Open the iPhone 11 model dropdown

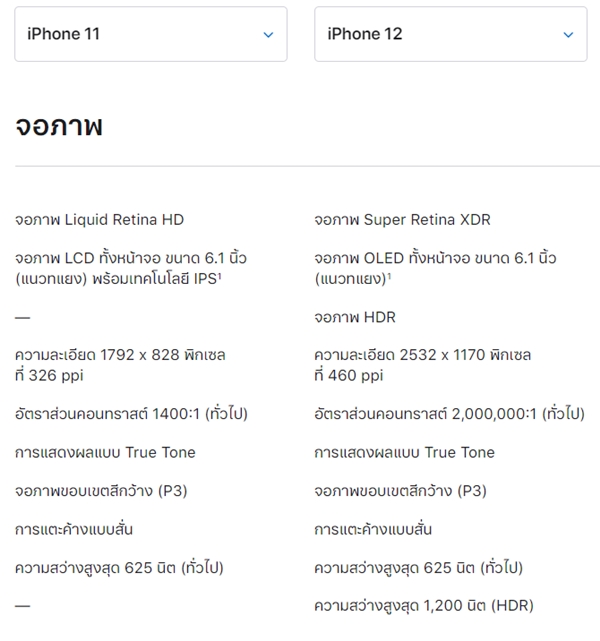point(150,34)
